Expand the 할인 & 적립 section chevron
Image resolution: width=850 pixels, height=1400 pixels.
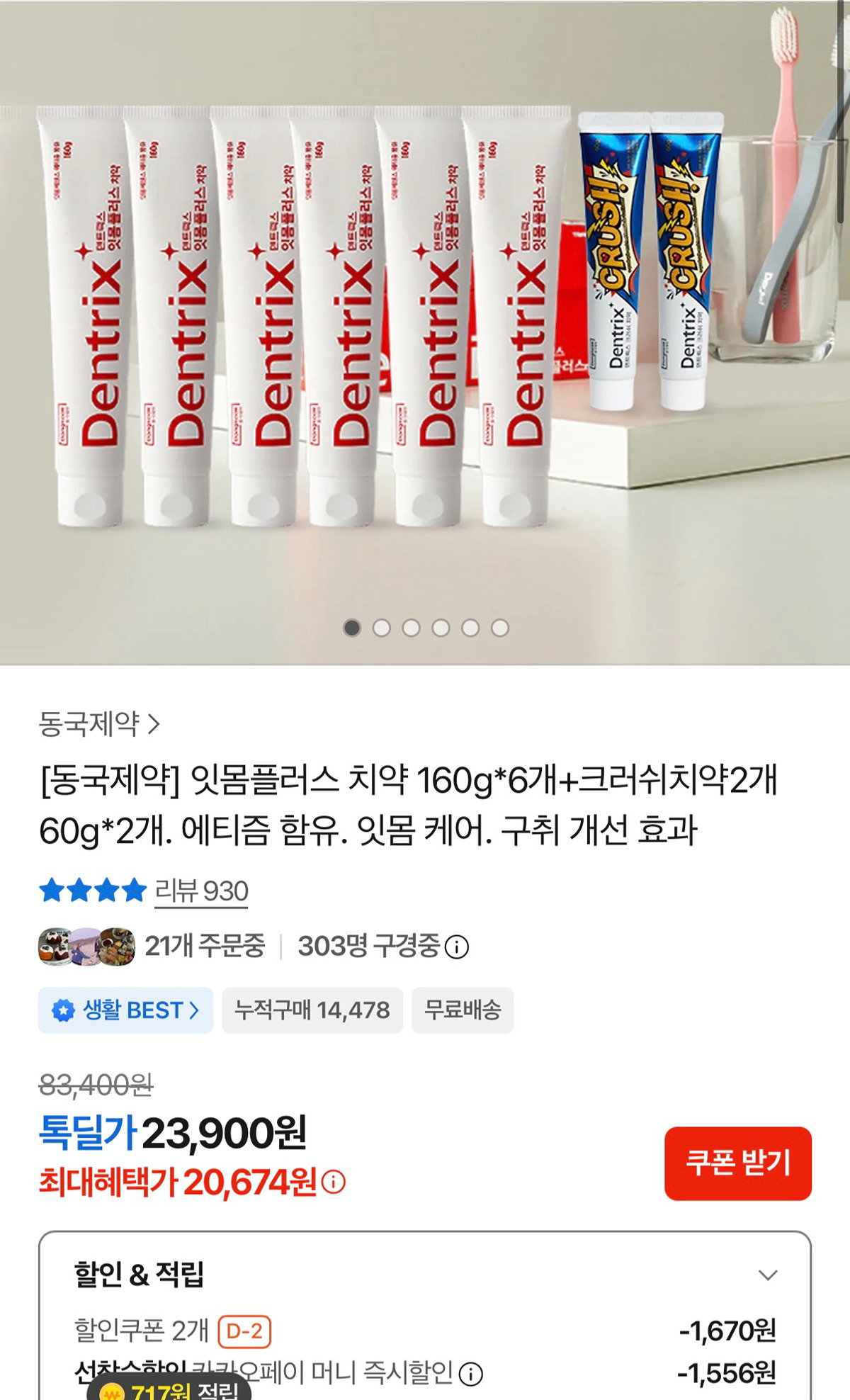pyautogui.click(x=768, y=1275)
